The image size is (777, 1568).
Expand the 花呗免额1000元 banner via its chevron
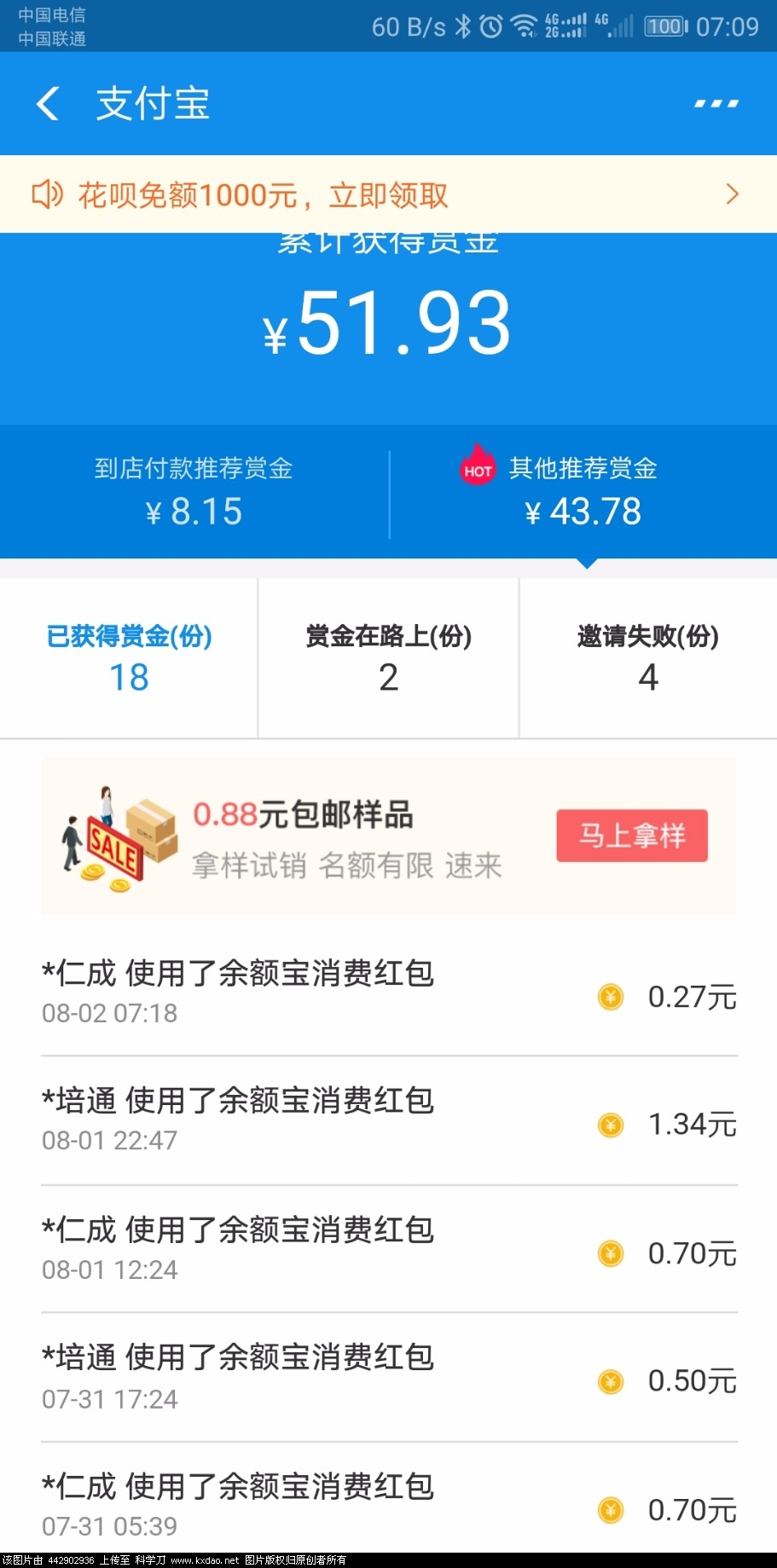click(x=732, y=194)
